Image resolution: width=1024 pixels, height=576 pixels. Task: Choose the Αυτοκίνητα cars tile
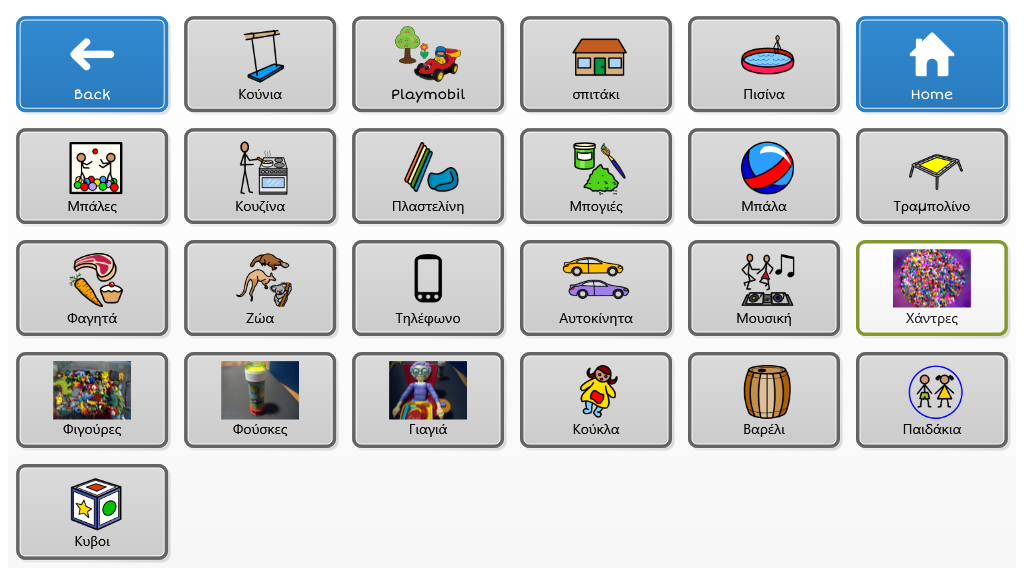[596, 288]
